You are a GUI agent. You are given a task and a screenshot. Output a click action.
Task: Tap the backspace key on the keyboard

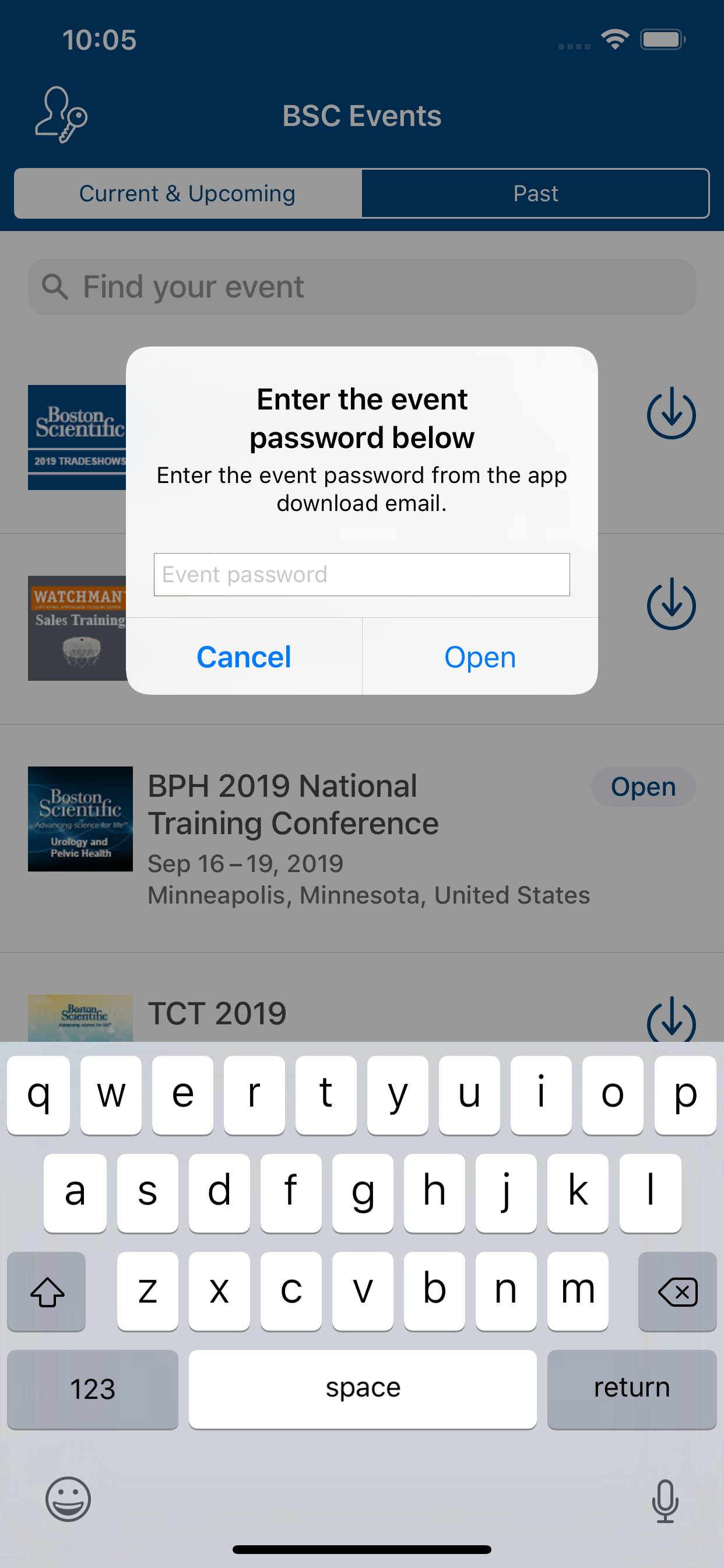pyautogui.click(x=677, y=1291)
